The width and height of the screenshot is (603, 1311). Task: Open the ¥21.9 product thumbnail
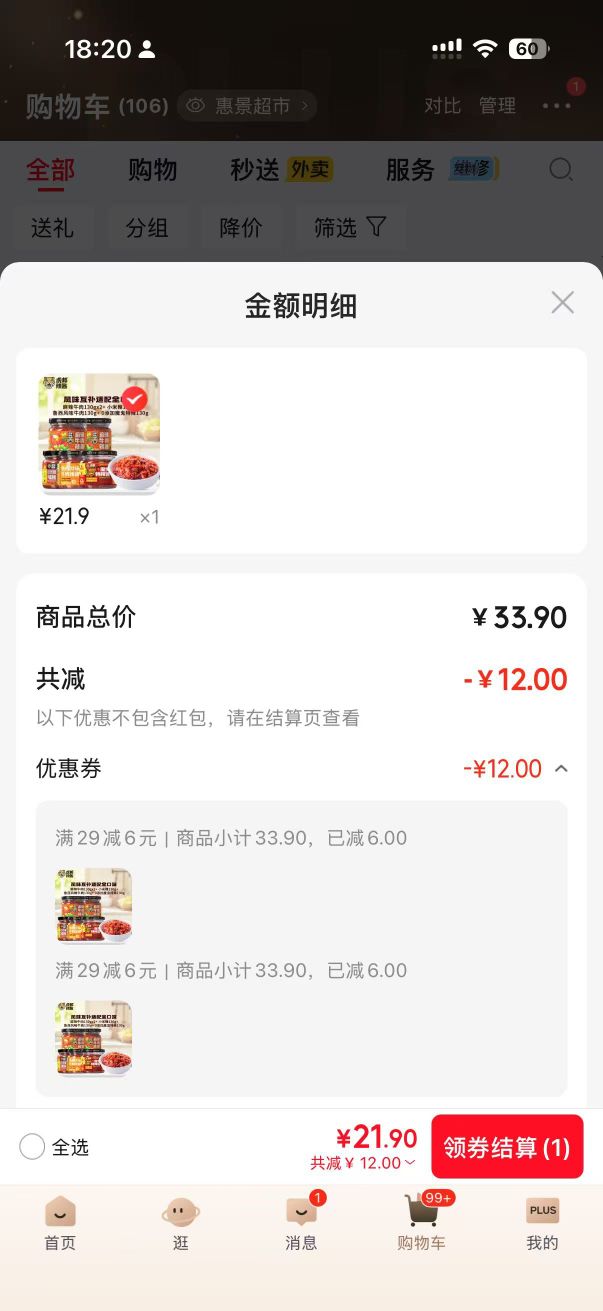coord(99,434)
